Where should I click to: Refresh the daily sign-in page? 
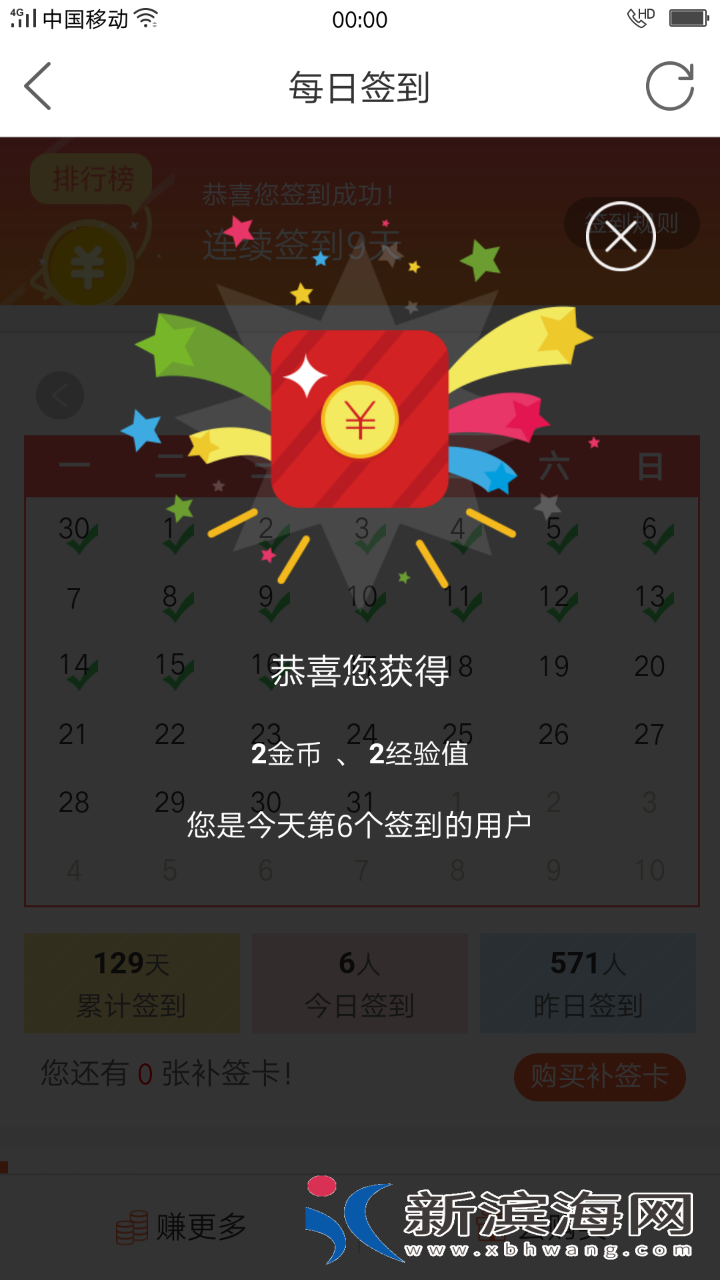(669, 86)
